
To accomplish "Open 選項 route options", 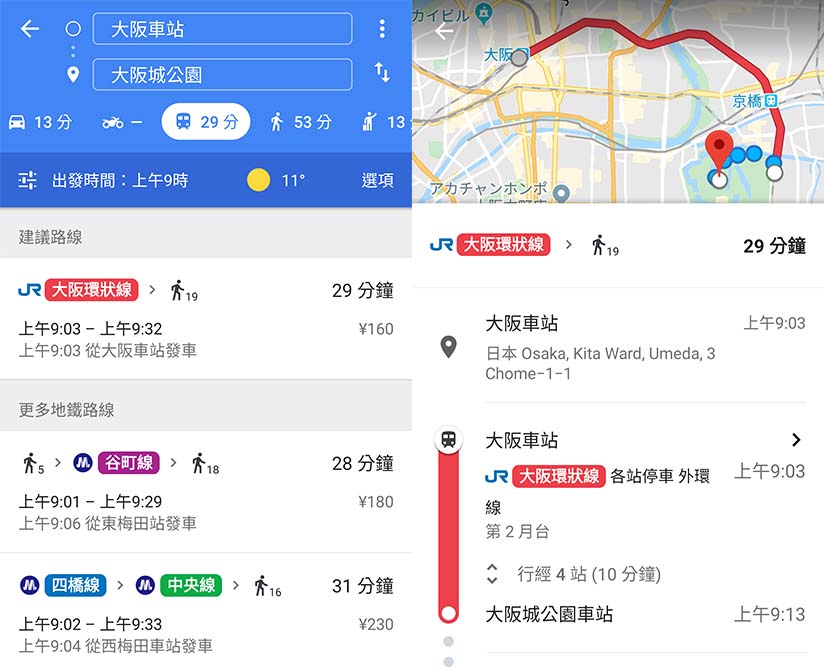I will coord(377,181).
